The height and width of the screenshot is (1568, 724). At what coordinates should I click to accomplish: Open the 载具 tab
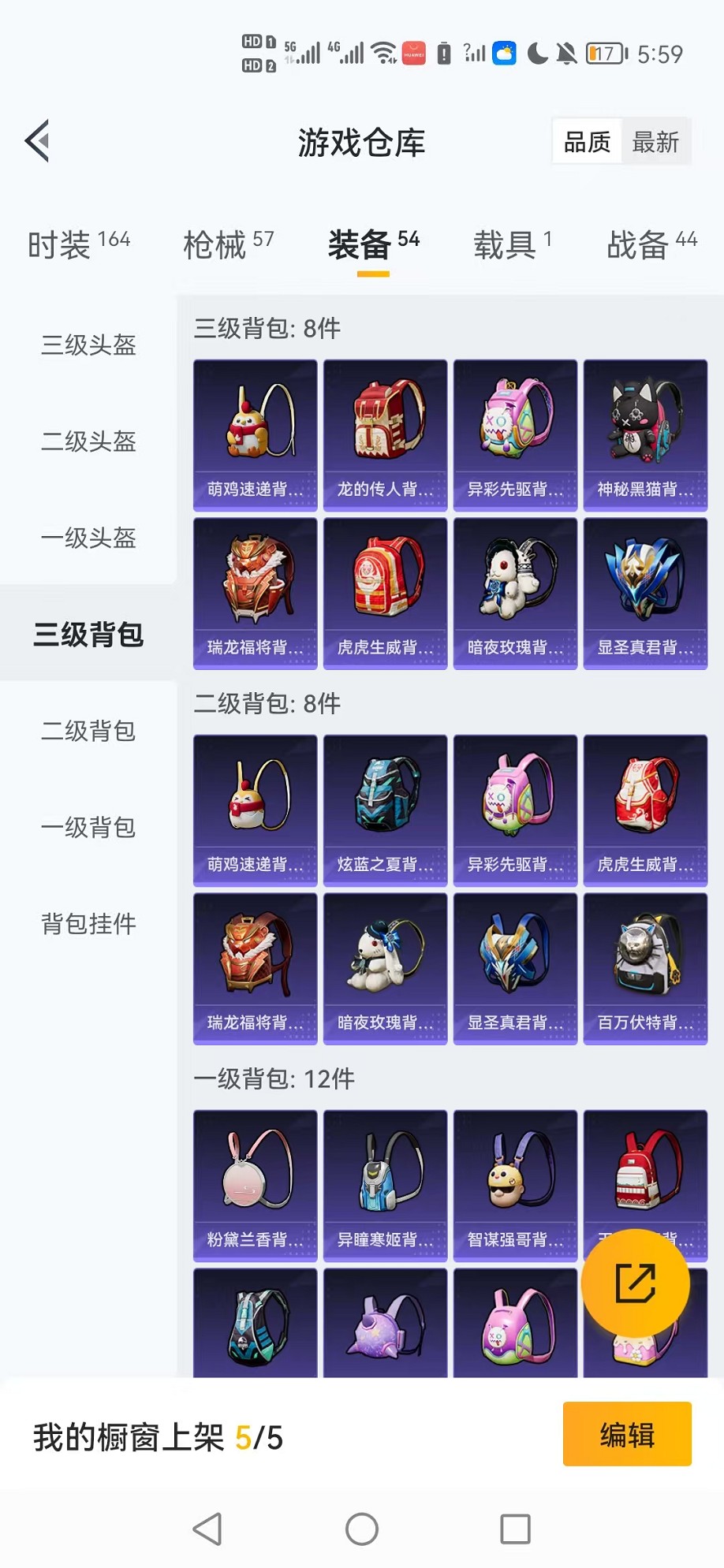512,244
